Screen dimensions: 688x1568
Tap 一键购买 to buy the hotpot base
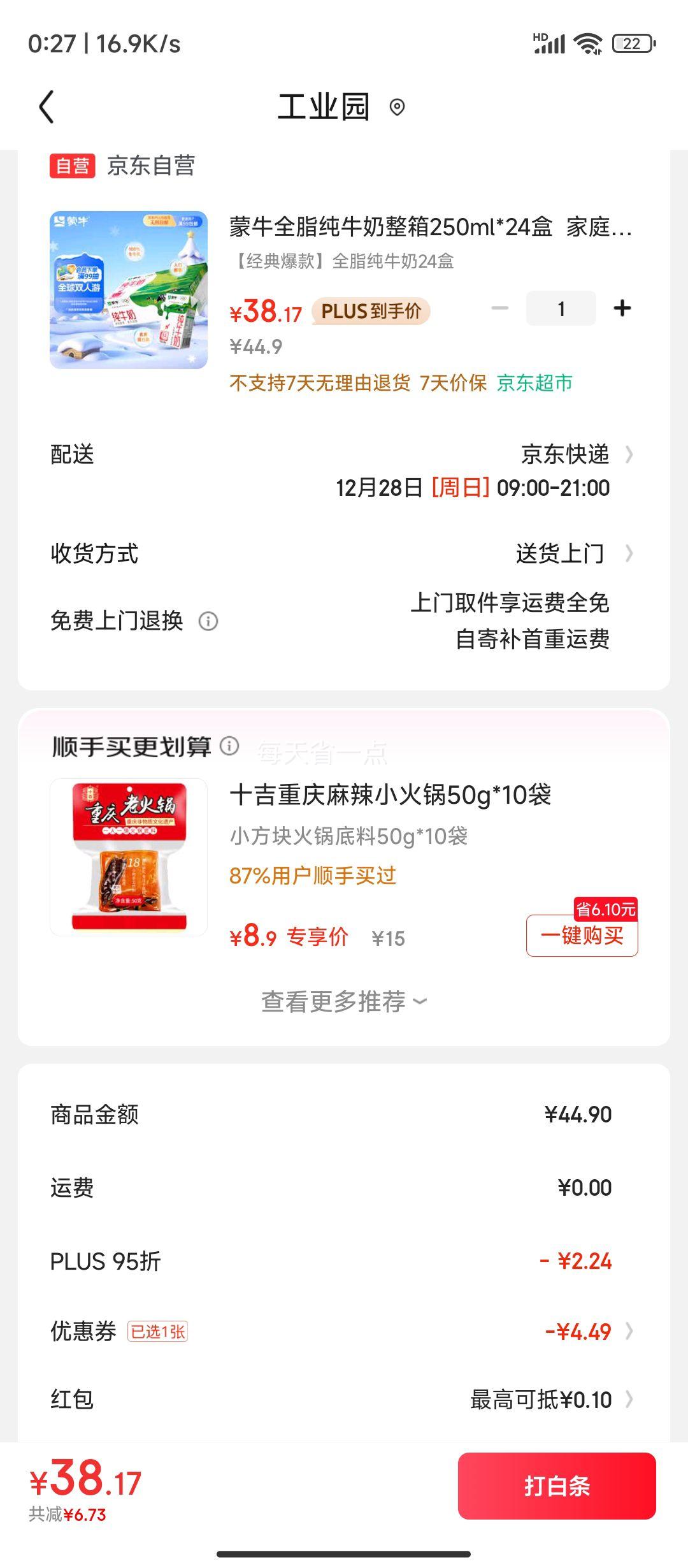582,936
